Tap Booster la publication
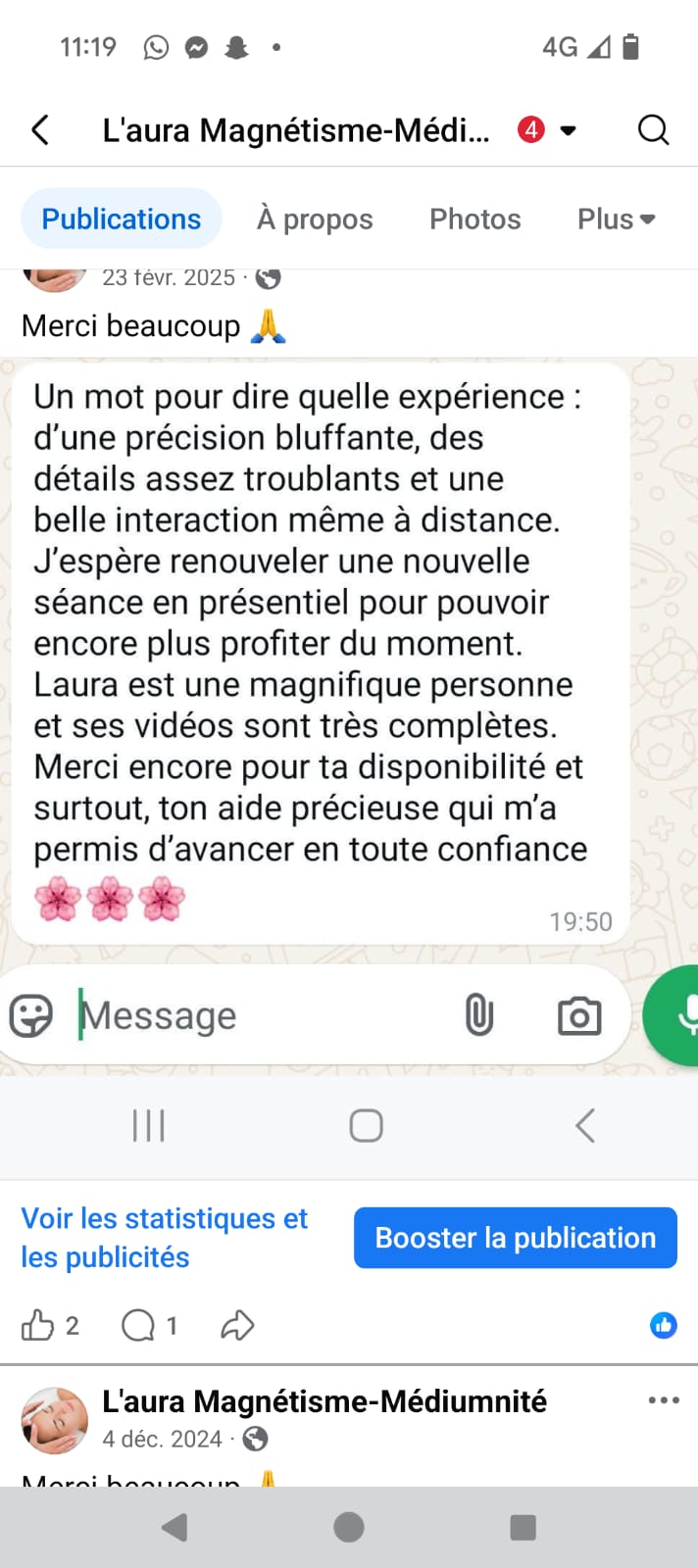Viewport: 698px width, 1568px height. click(515, 1238)
